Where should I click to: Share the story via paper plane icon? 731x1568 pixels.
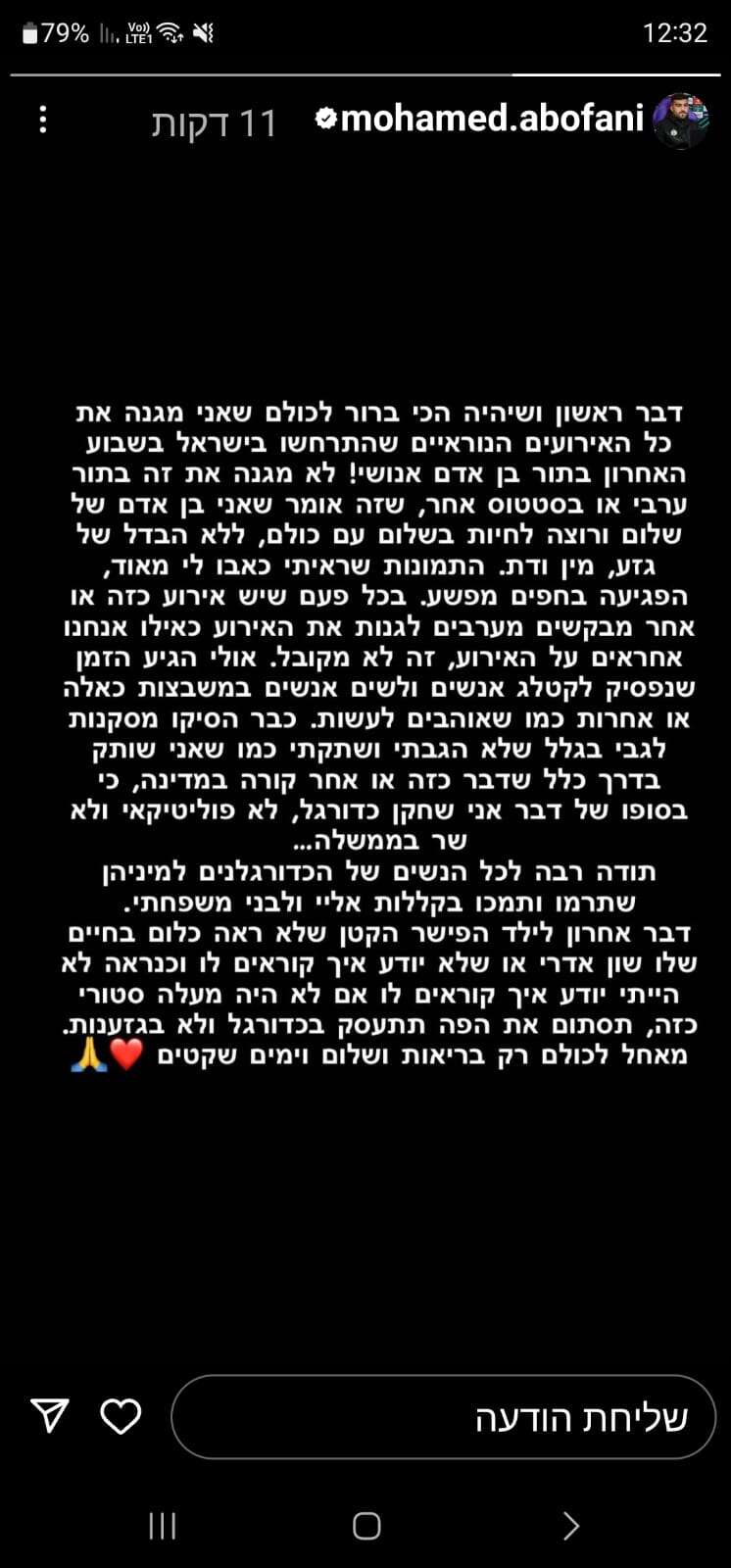click(50, 1414)
